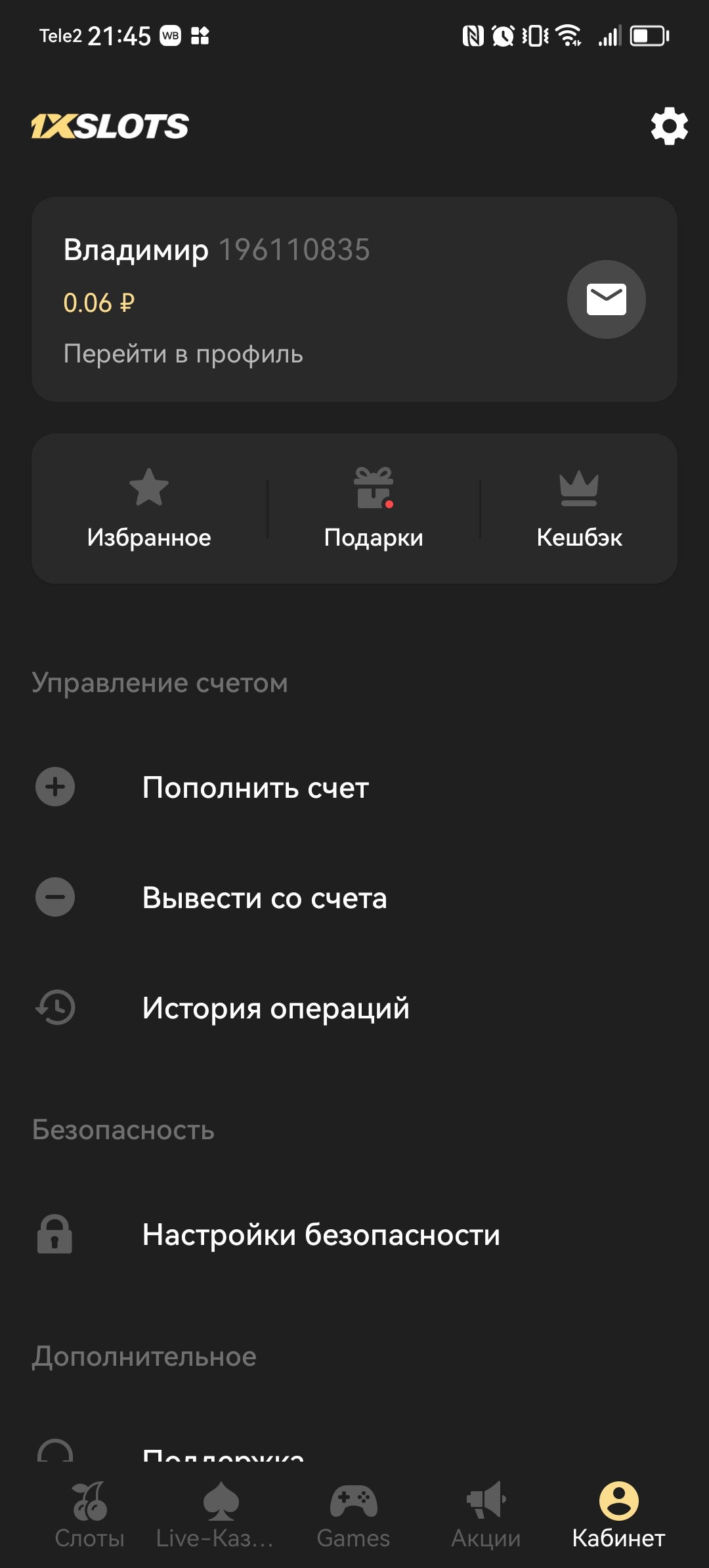709x1568 pixels.
Task: Select Вывести со счета to withdraw
Action: [264, 898]
